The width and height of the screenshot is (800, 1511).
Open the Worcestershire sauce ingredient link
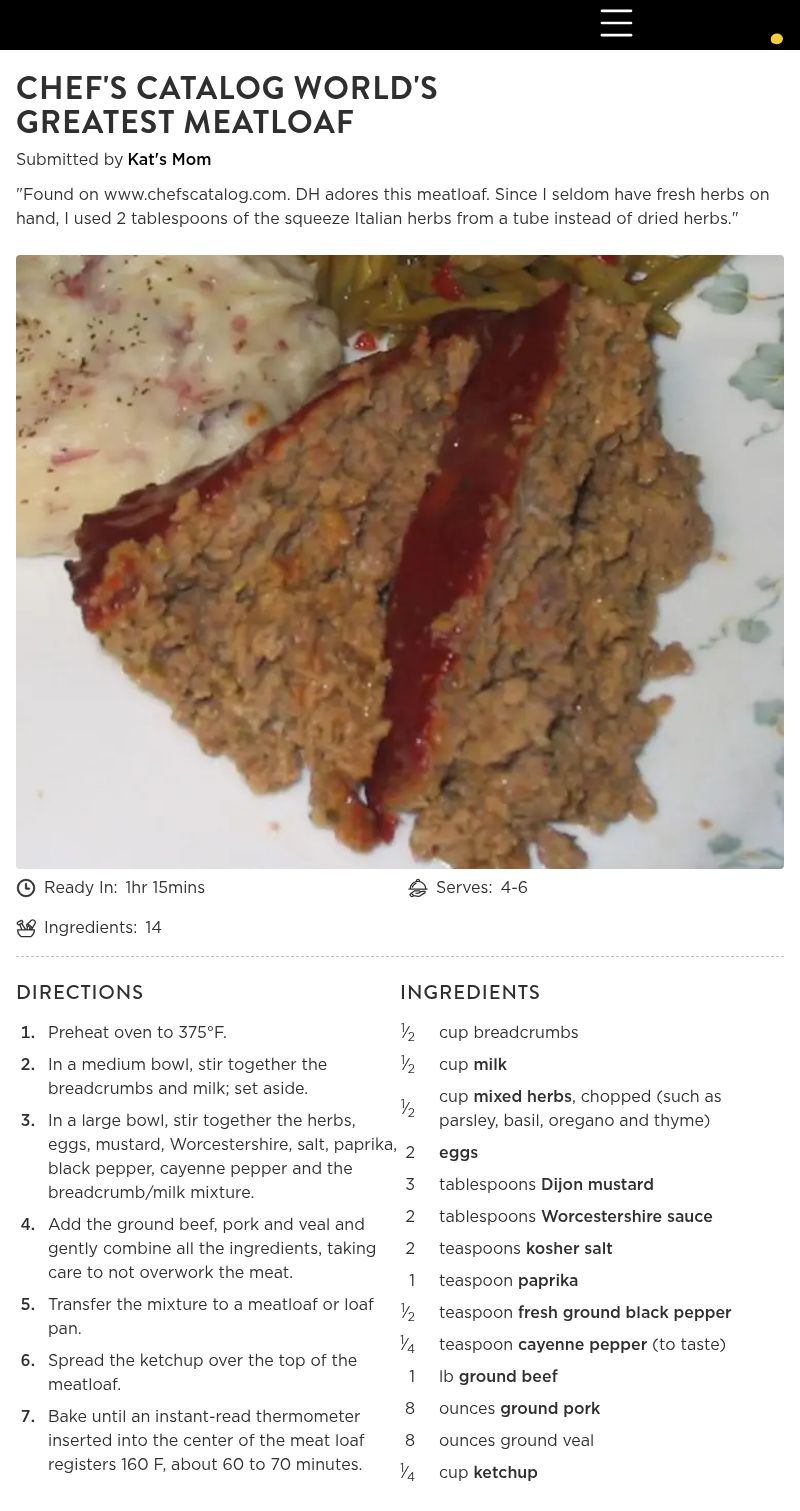tap(626, 1217)
